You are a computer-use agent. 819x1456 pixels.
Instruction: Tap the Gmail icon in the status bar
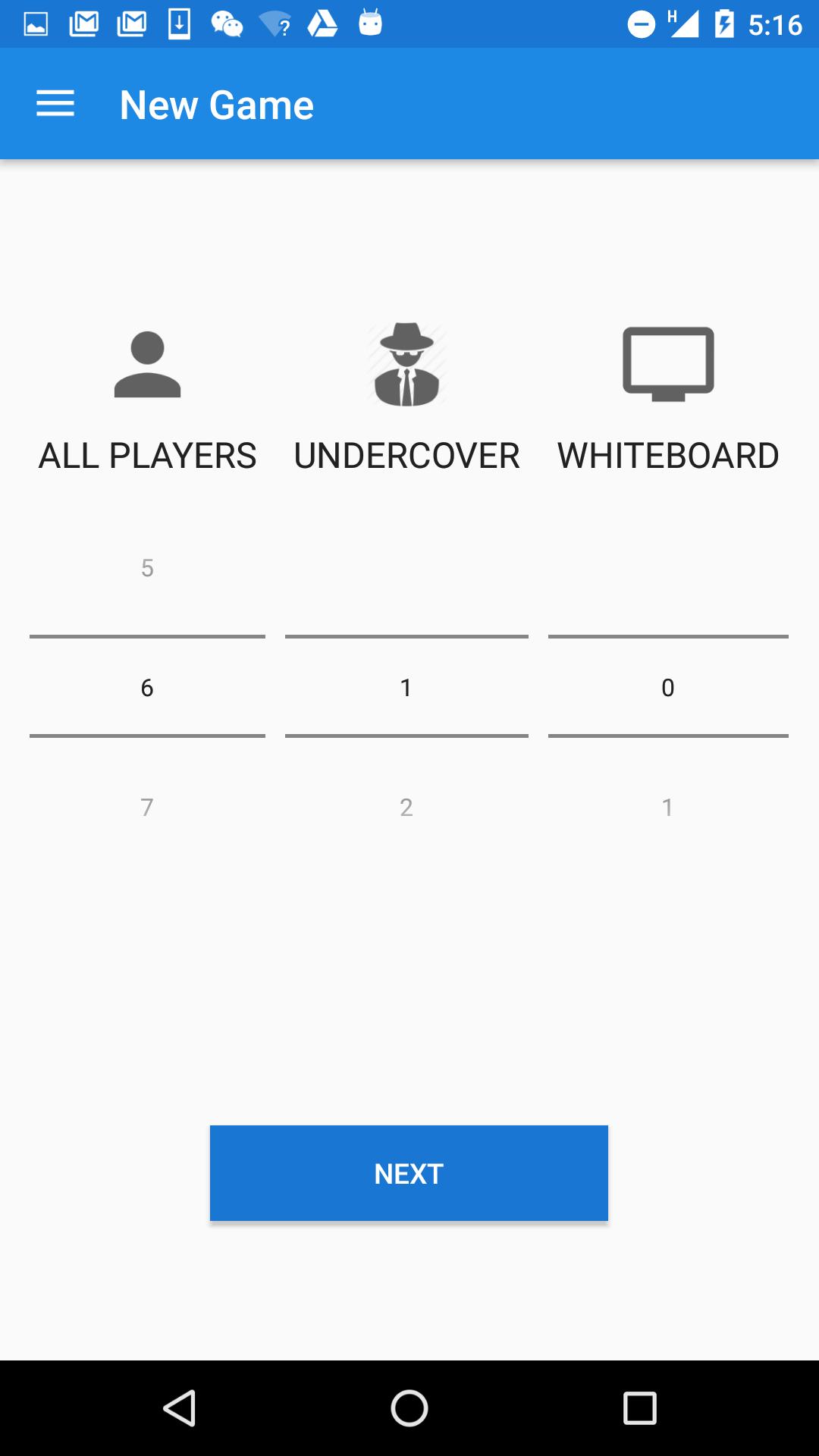point(85,22)
